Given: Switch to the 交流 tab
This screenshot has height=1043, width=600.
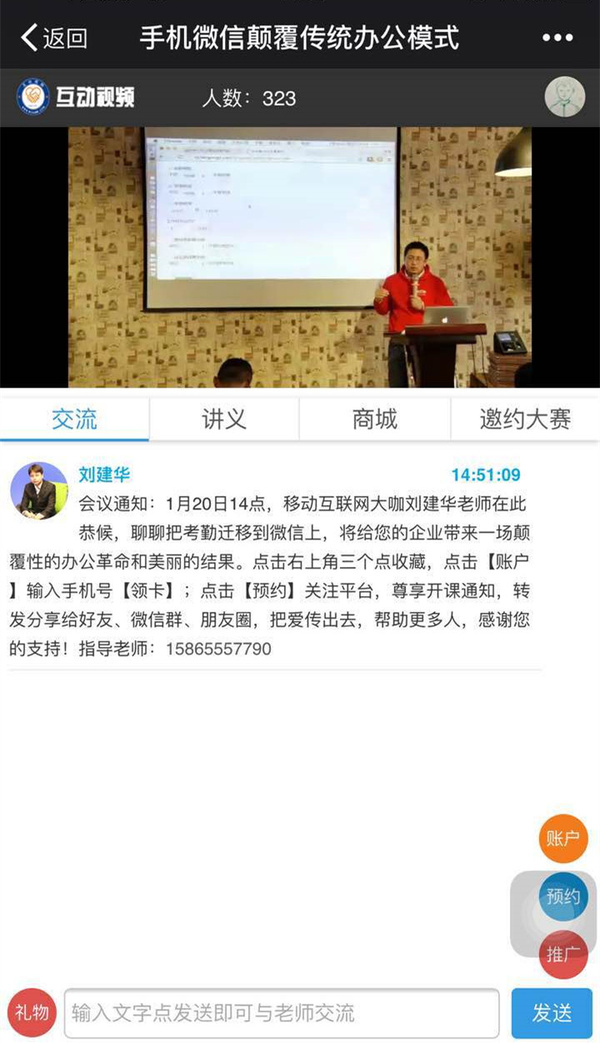Looking at the screenshot, I should pos(75,419).
